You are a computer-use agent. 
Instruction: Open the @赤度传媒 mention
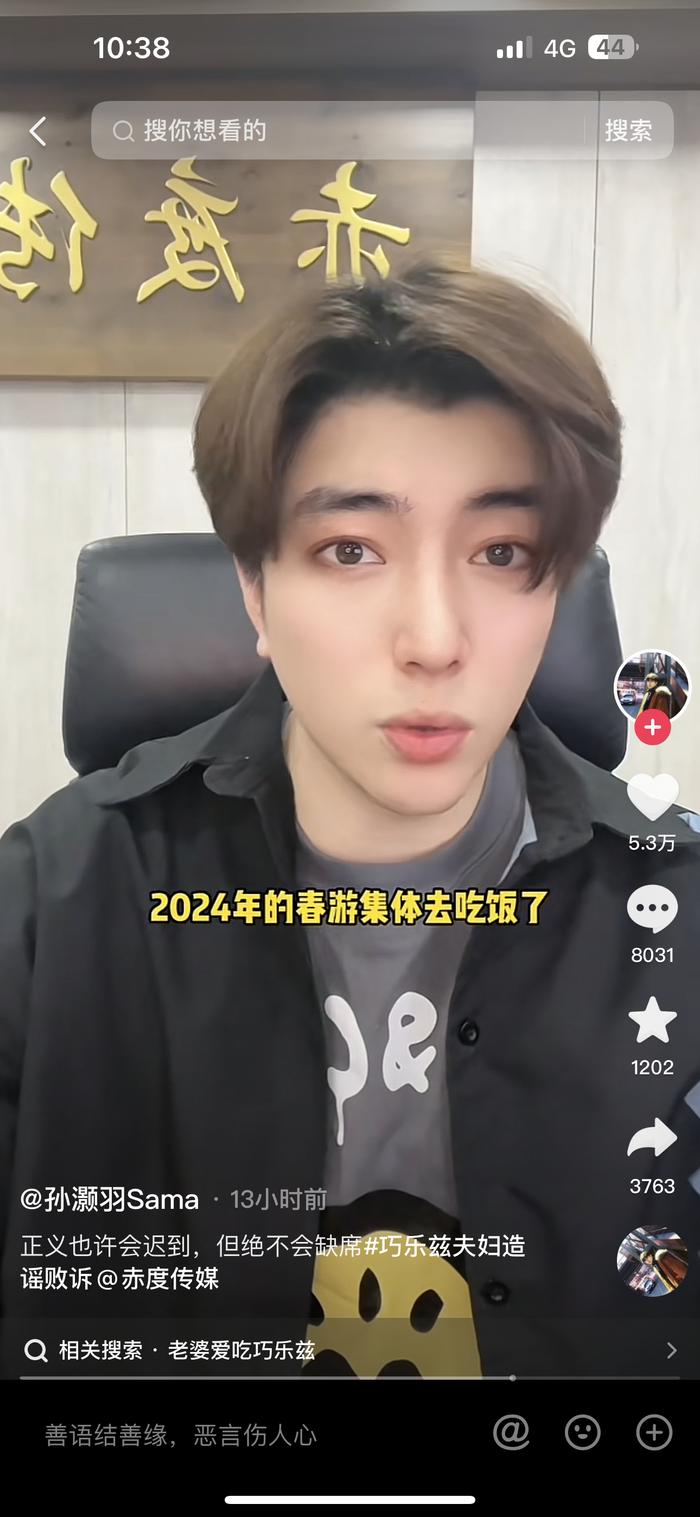158,1278
